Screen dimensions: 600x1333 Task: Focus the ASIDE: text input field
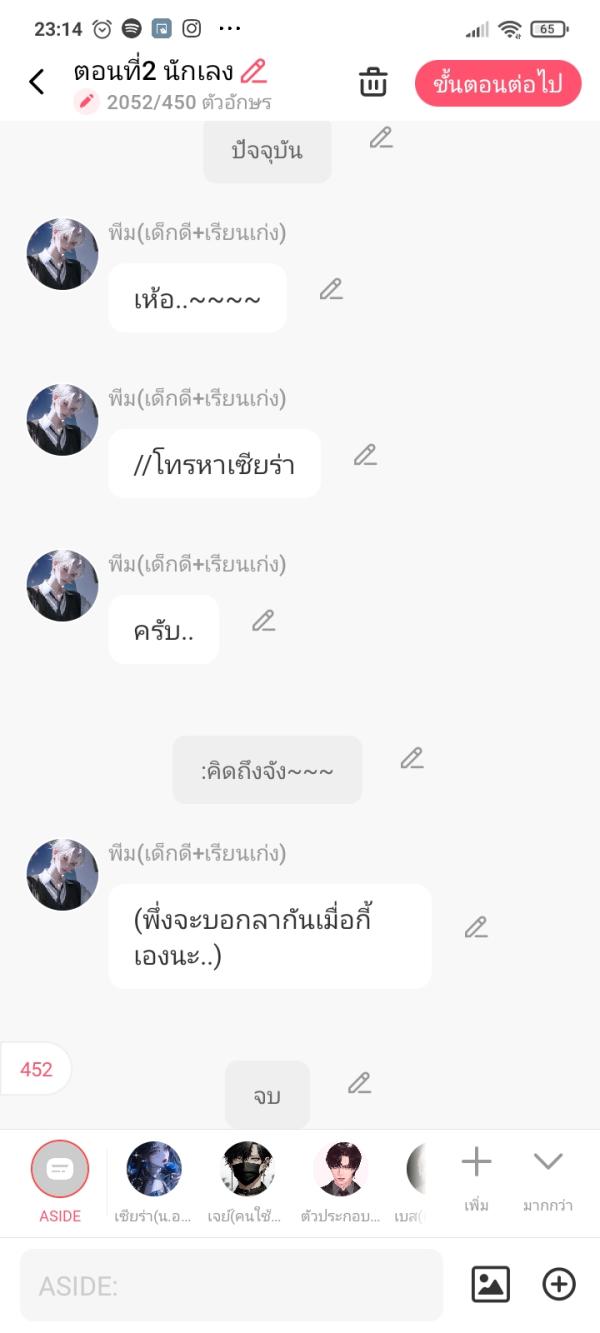pos(231,1285)
